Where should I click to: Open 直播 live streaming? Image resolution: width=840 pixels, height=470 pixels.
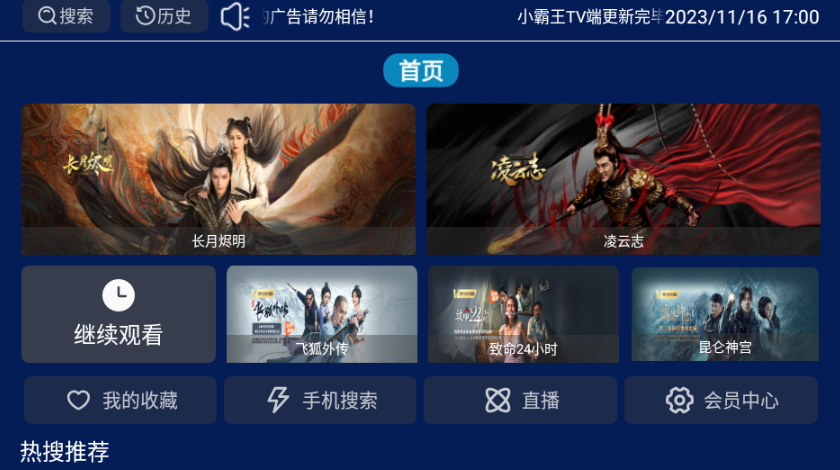(521, 400)
